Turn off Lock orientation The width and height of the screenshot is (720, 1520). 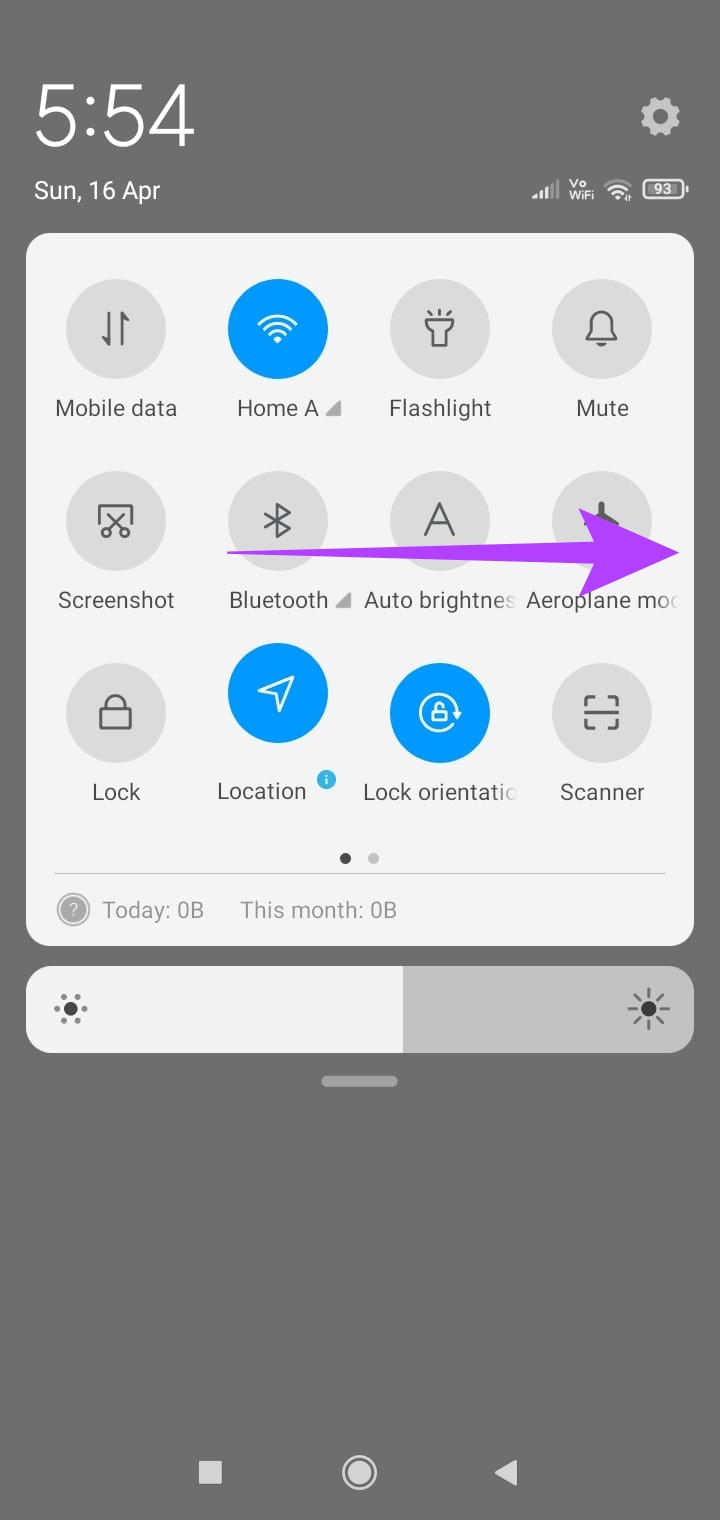click(x=440, y=713)
